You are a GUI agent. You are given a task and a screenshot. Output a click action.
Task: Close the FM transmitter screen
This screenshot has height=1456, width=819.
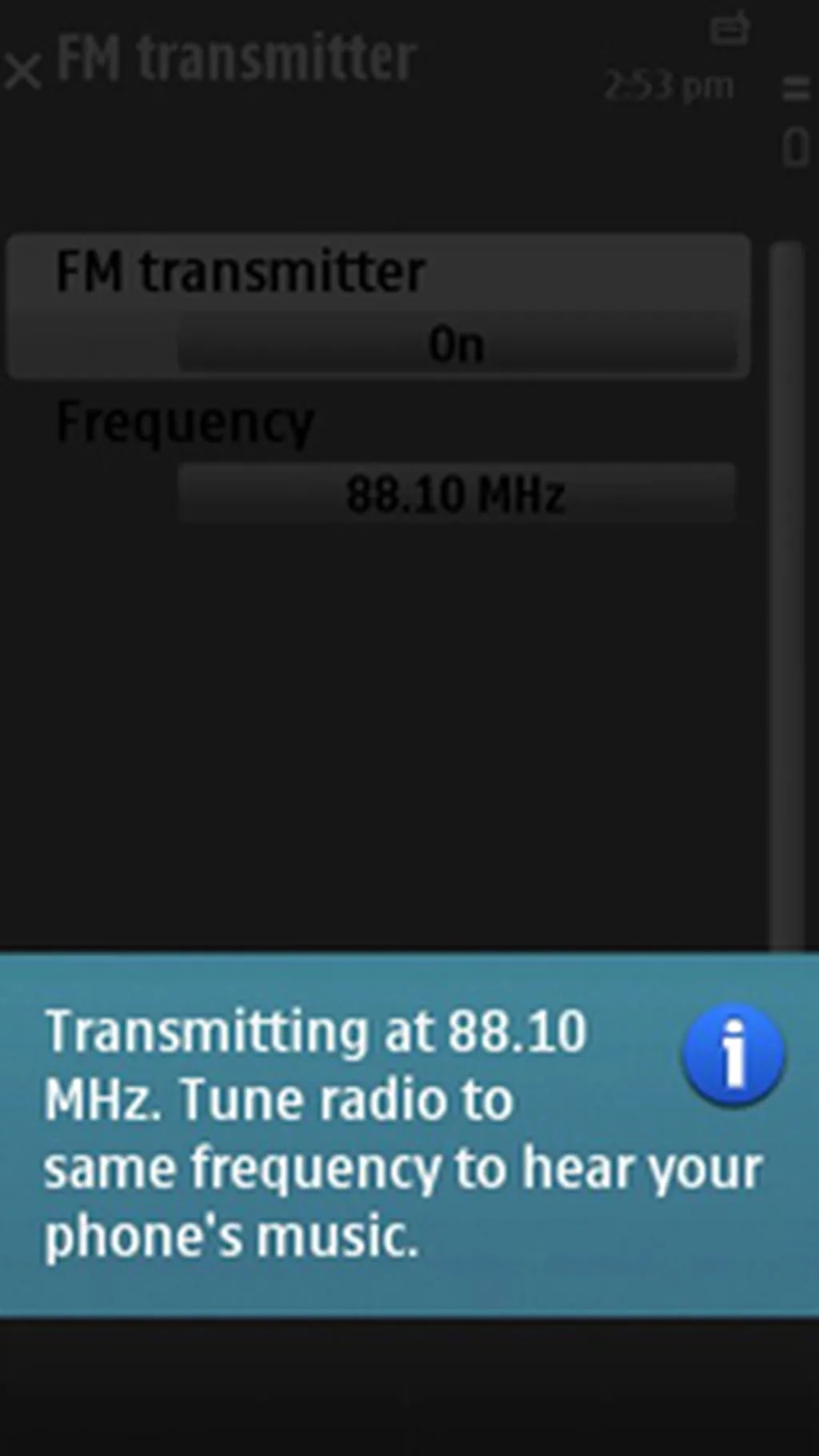click(22, 71)
